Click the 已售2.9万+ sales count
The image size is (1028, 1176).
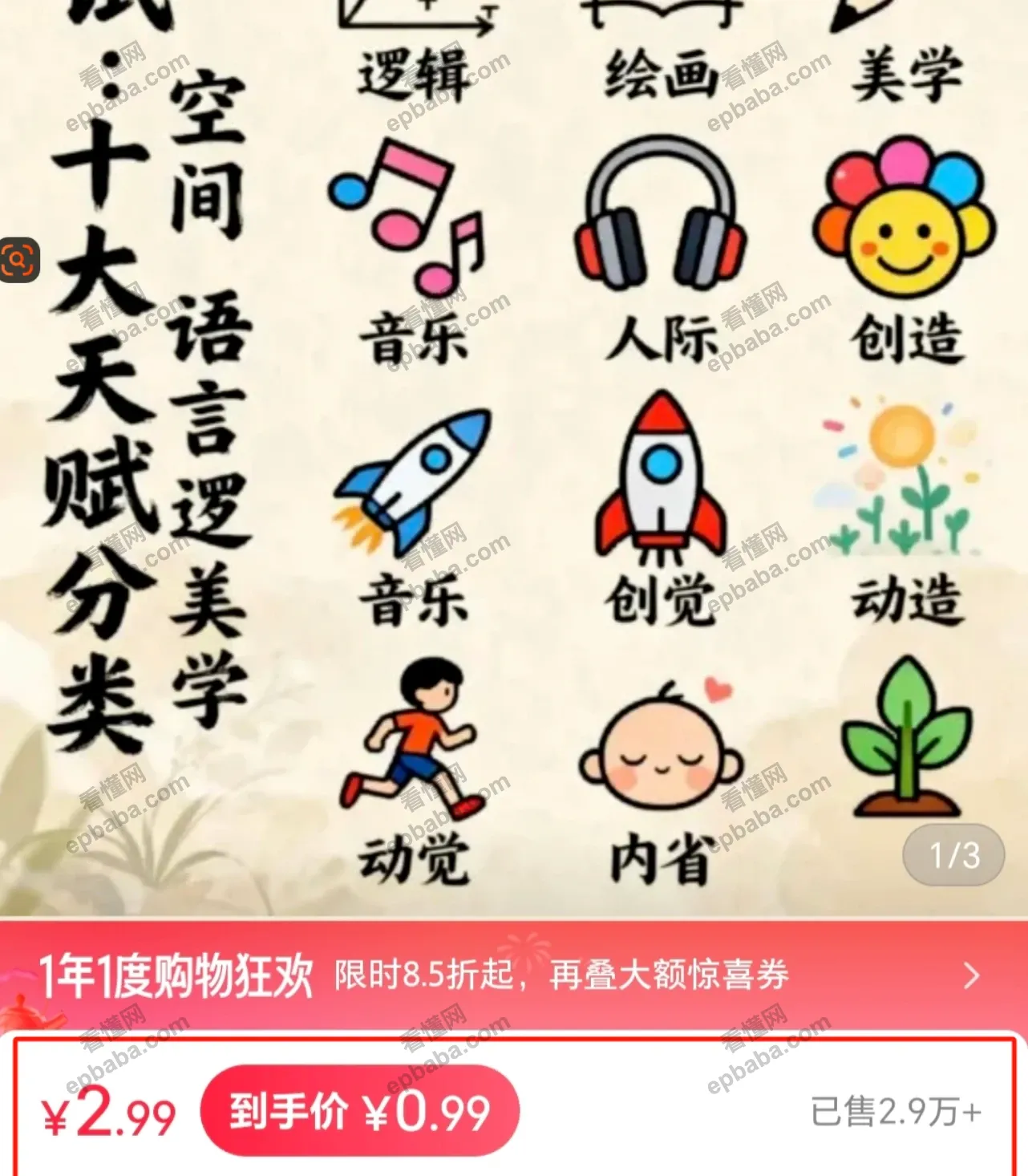[x=892, y=1113]
